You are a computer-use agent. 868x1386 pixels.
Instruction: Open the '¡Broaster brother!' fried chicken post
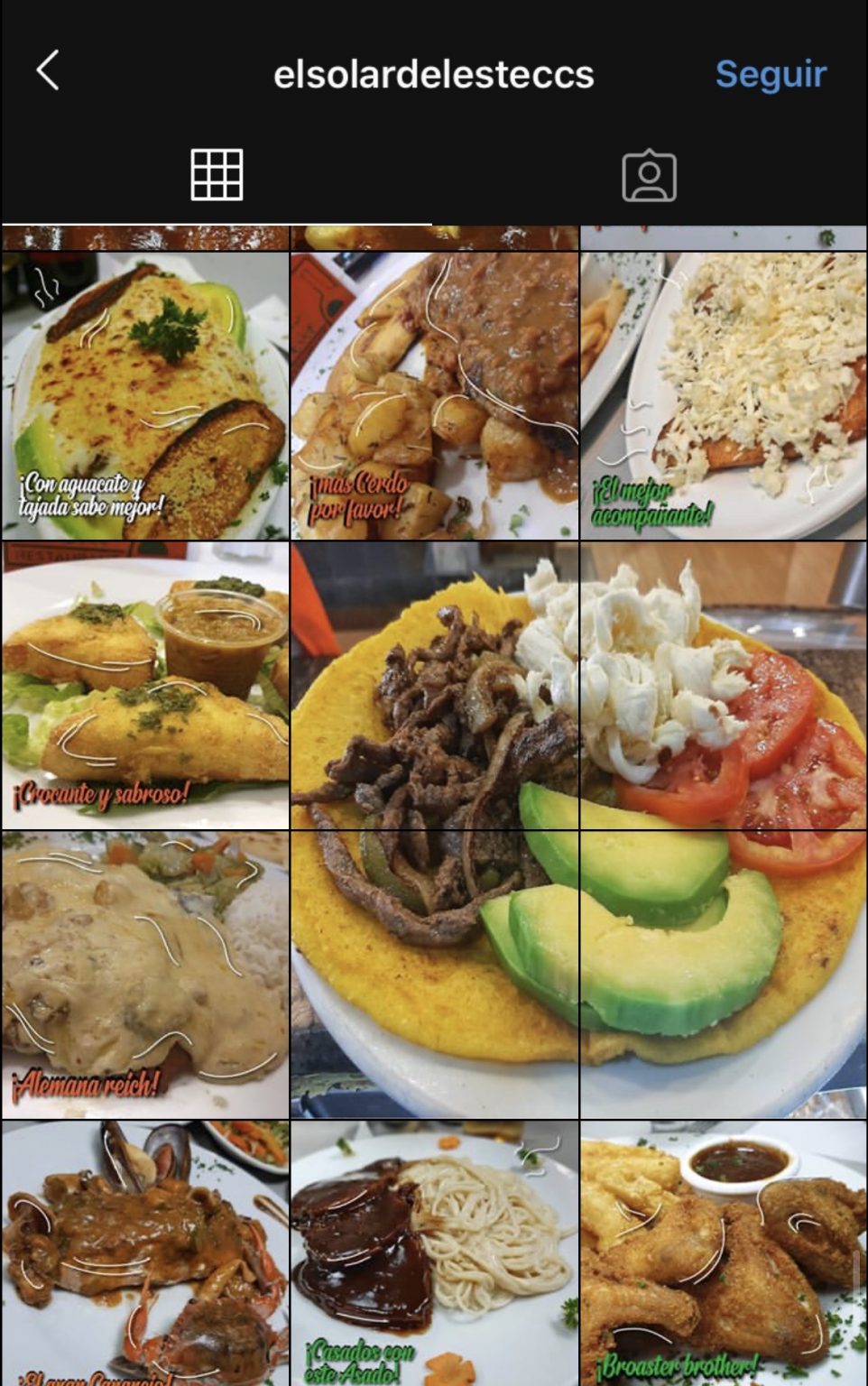[724, 1253]
